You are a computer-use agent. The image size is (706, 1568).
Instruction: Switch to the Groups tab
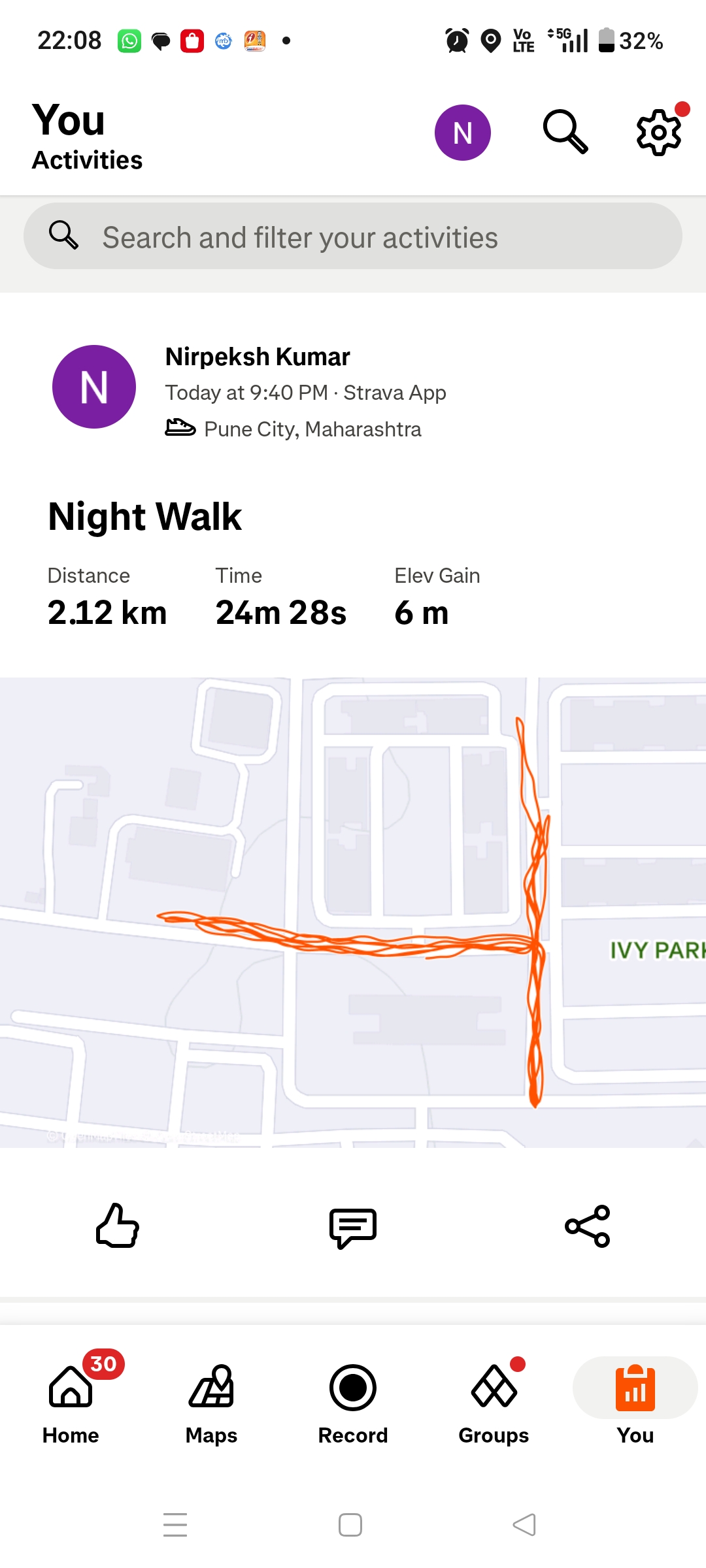coord(494,1398)
